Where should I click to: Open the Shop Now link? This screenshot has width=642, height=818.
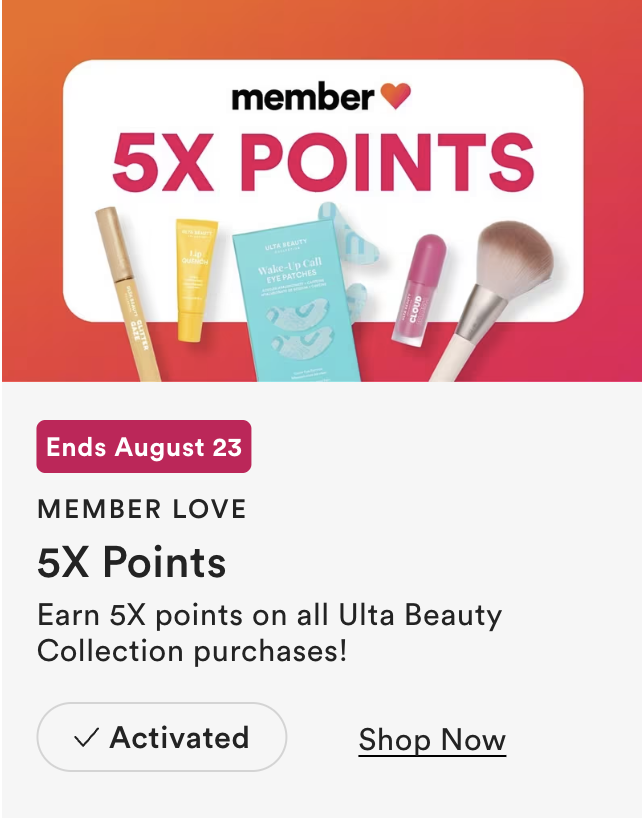click(x=432, y=740)
